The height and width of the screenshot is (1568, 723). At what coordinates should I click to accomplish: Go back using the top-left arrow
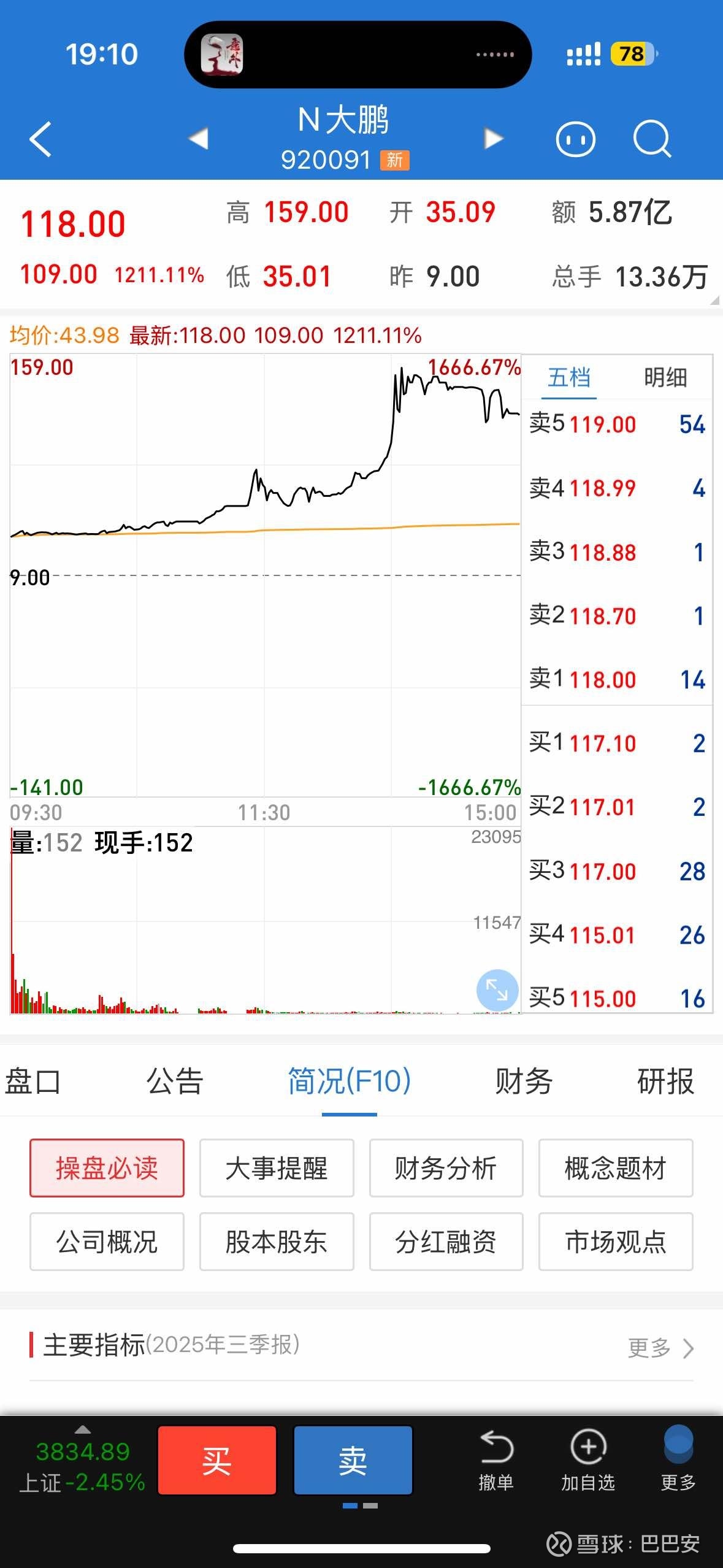coord(40,139)
